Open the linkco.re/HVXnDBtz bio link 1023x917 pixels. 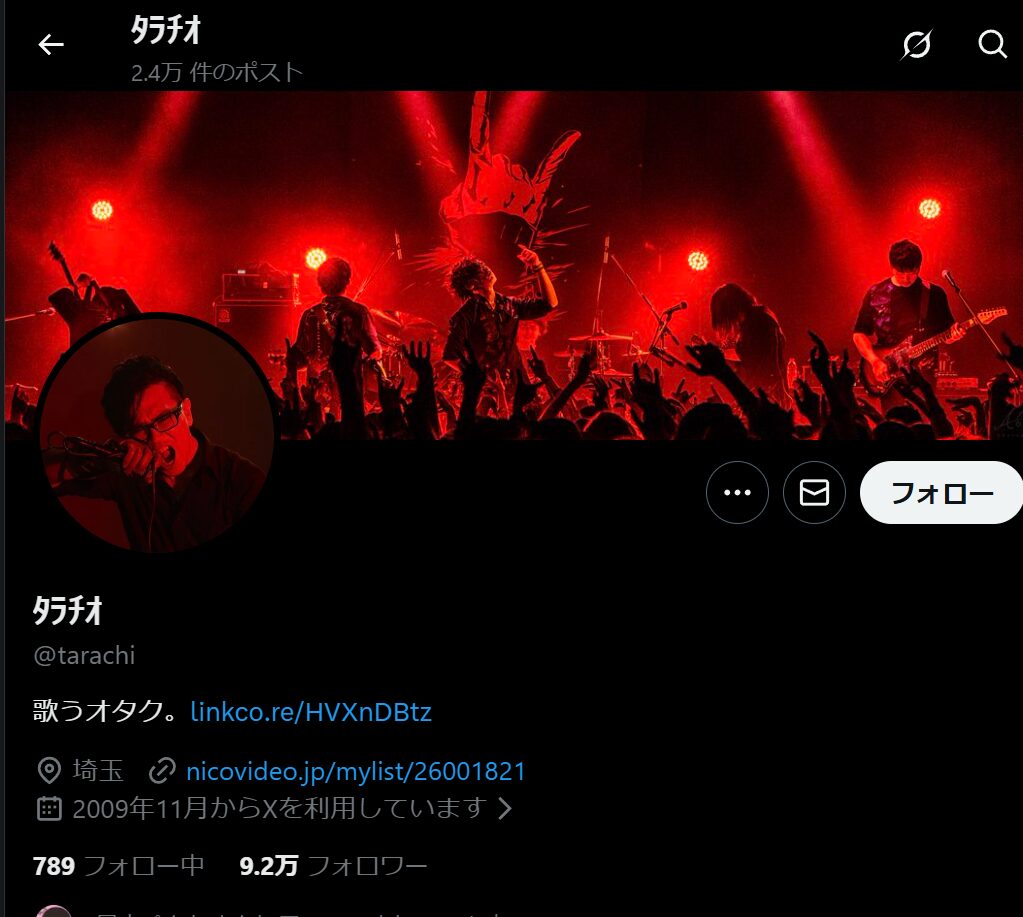311,712
